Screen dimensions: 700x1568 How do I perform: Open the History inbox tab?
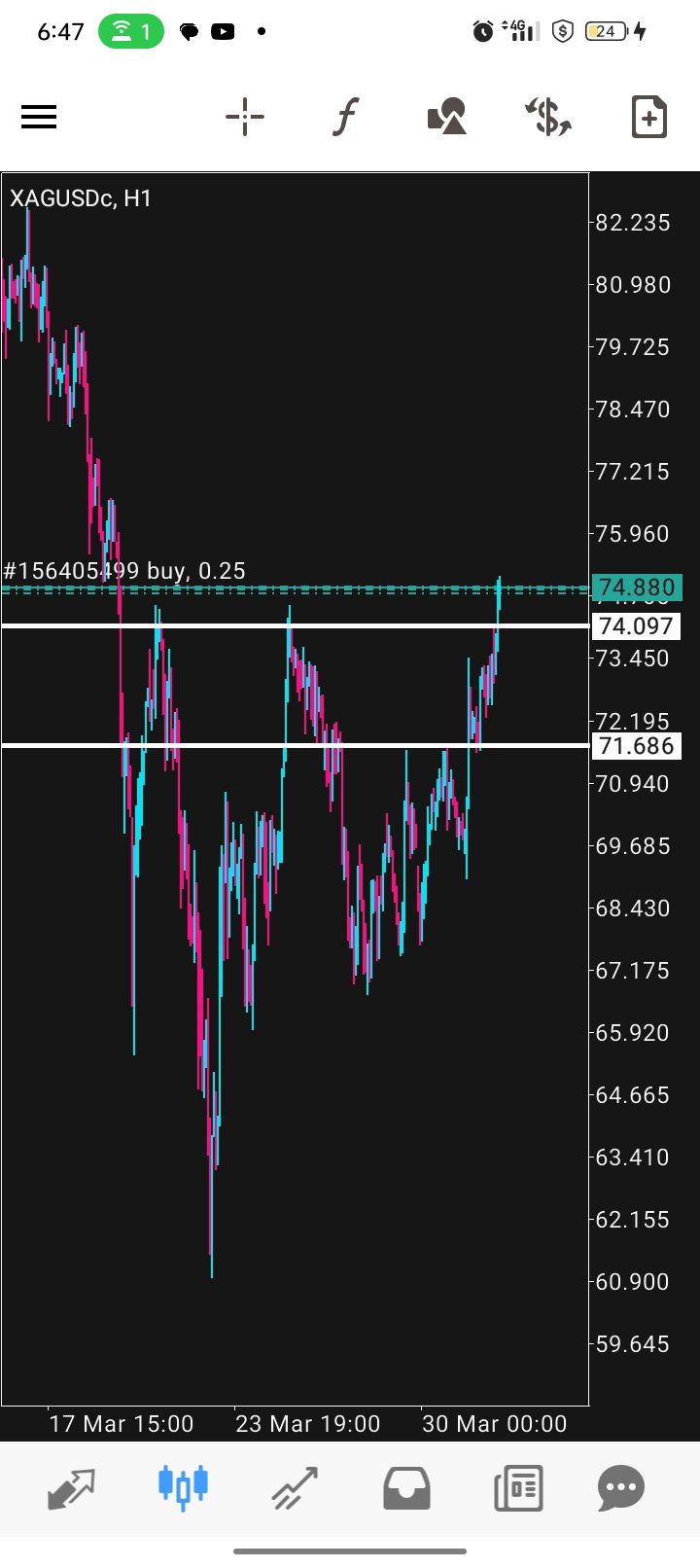click(406, 1487)
